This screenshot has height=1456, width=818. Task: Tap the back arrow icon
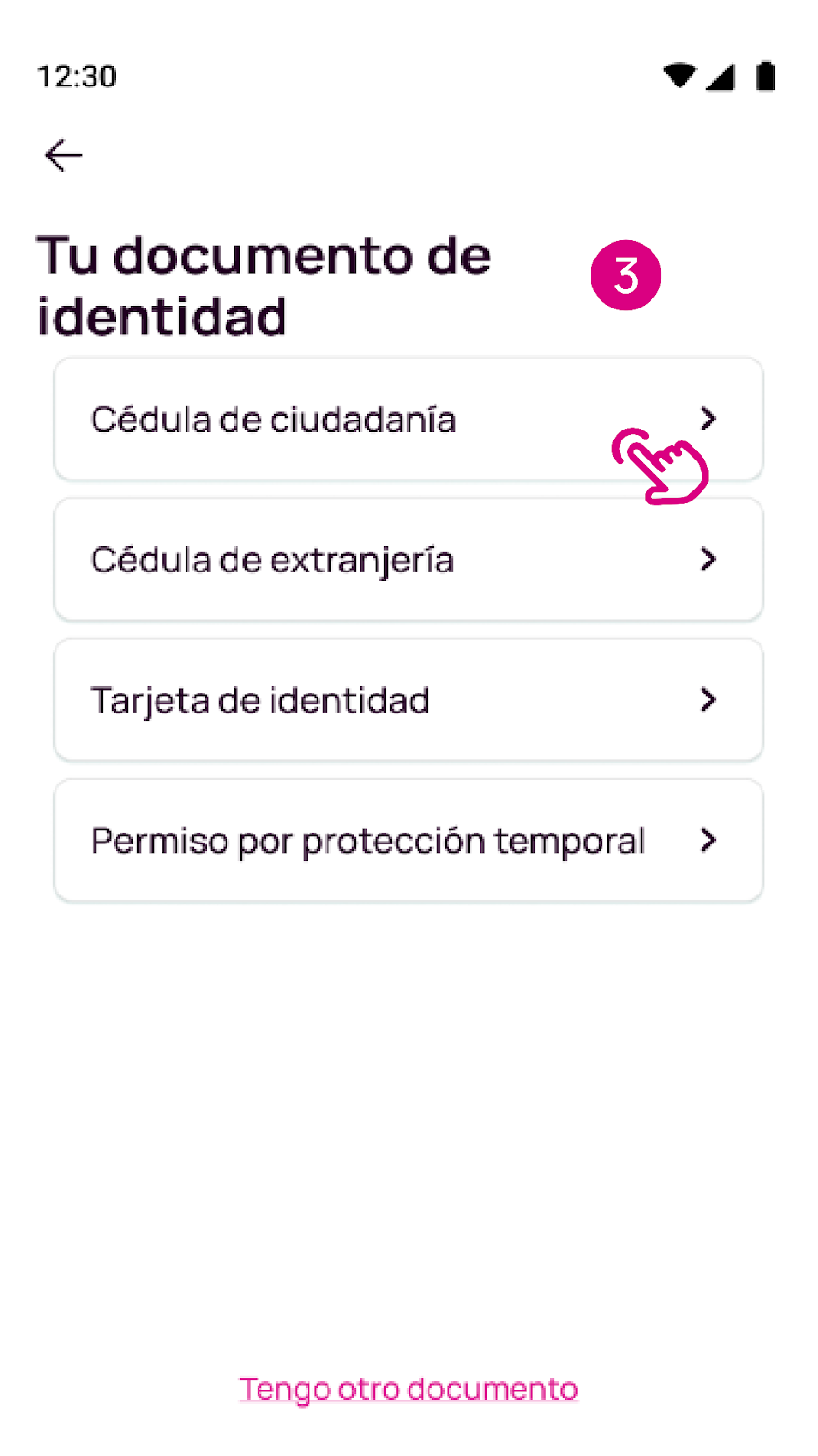(x=62, y=155)
